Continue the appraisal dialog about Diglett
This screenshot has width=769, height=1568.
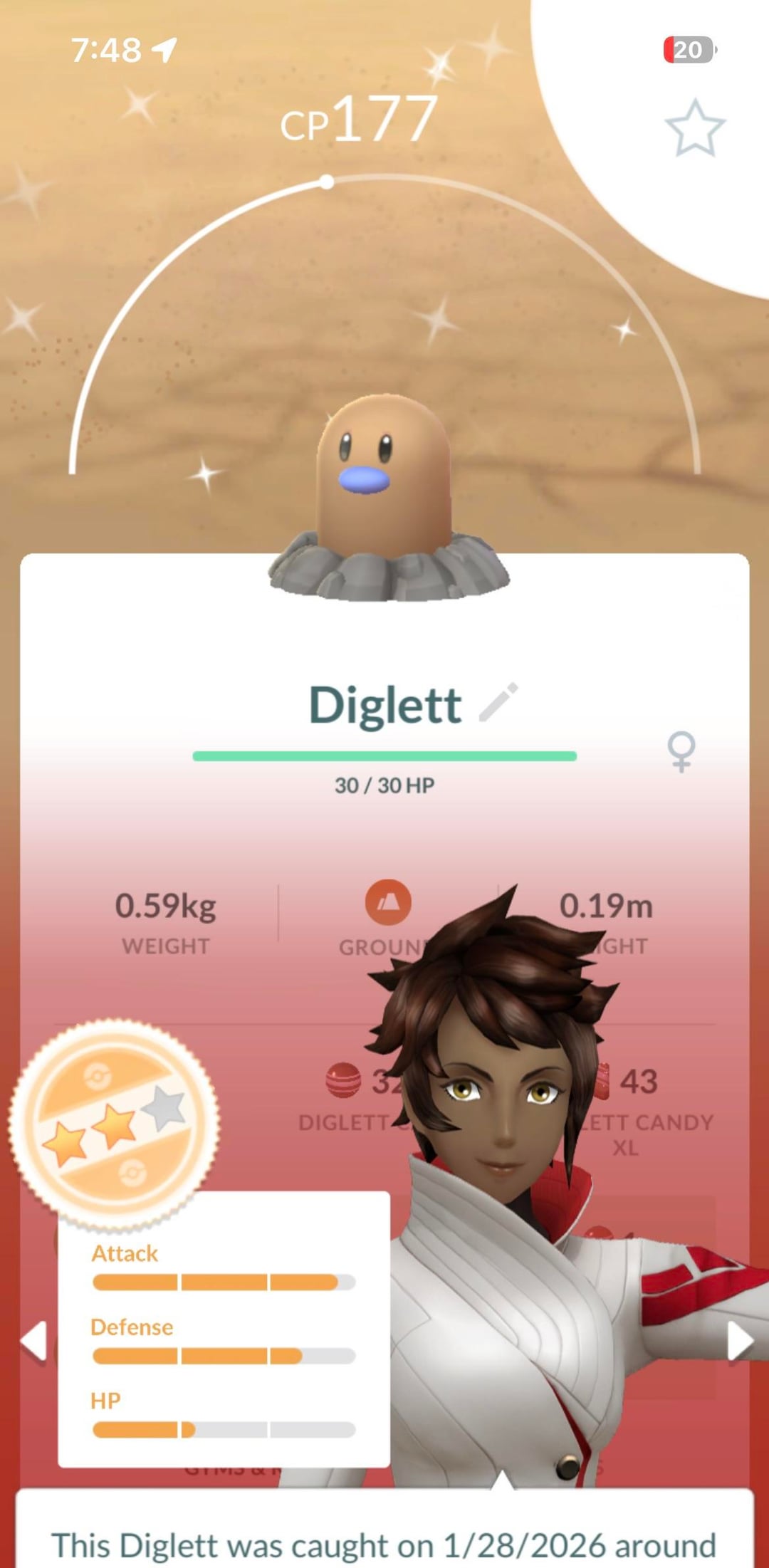point(384,1538)
